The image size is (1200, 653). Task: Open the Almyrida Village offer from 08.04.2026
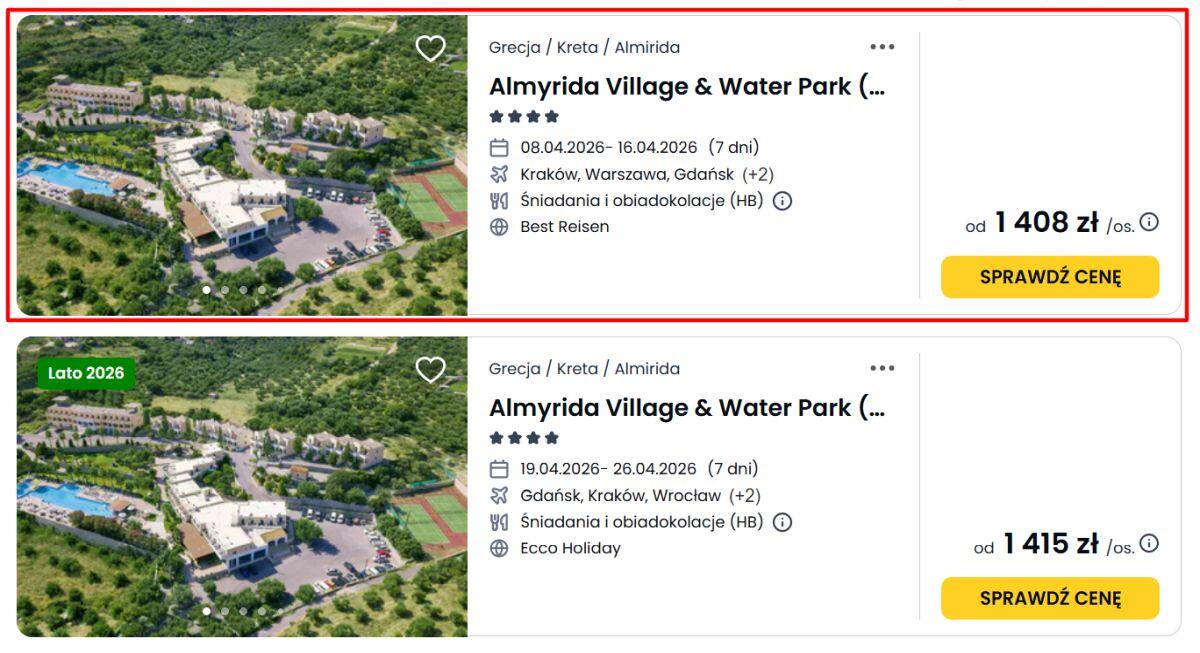pyautogui.click(x=686, y=87)
